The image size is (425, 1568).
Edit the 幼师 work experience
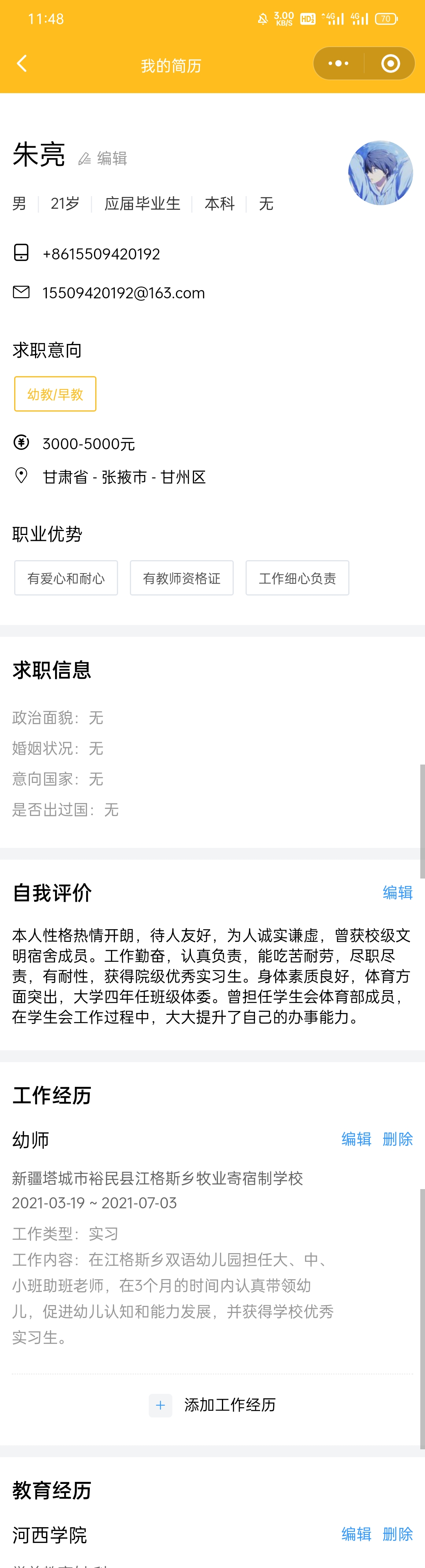[x=356, y=1139]
